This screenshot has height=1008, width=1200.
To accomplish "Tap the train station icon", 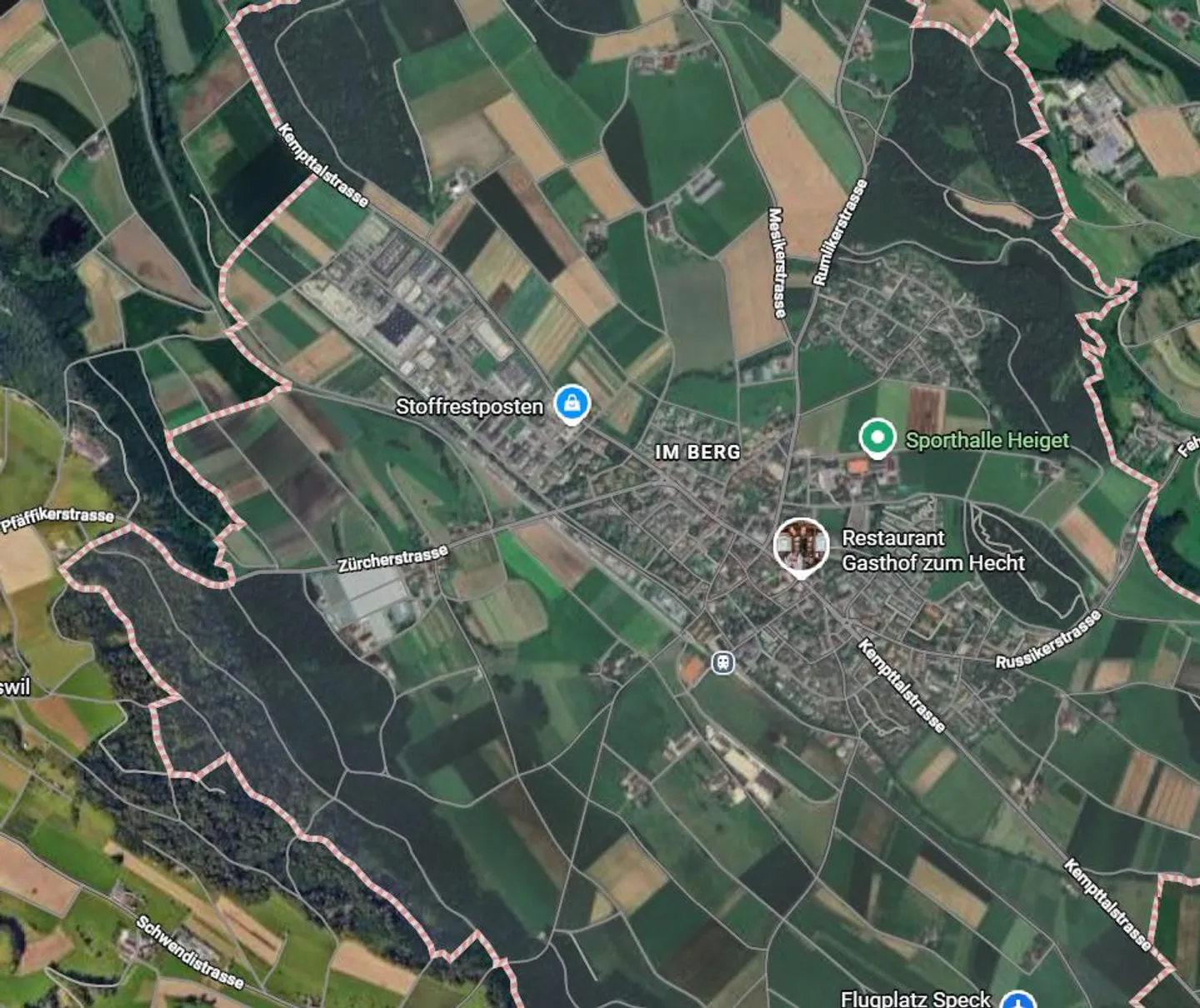I will point(723,663).
